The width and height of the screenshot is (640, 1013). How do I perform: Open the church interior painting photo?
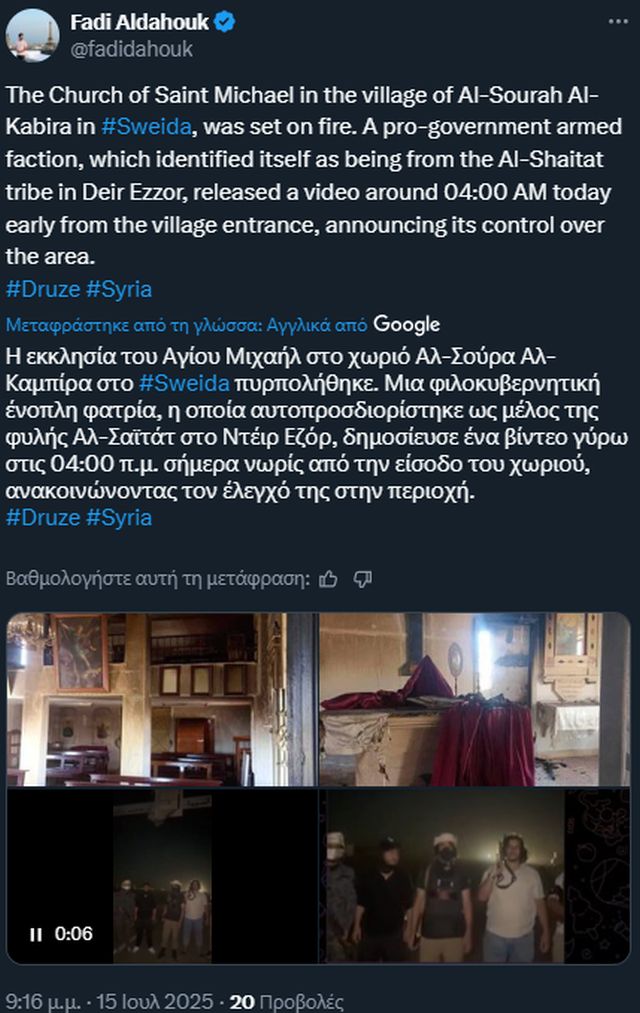(x=160, y=698)
